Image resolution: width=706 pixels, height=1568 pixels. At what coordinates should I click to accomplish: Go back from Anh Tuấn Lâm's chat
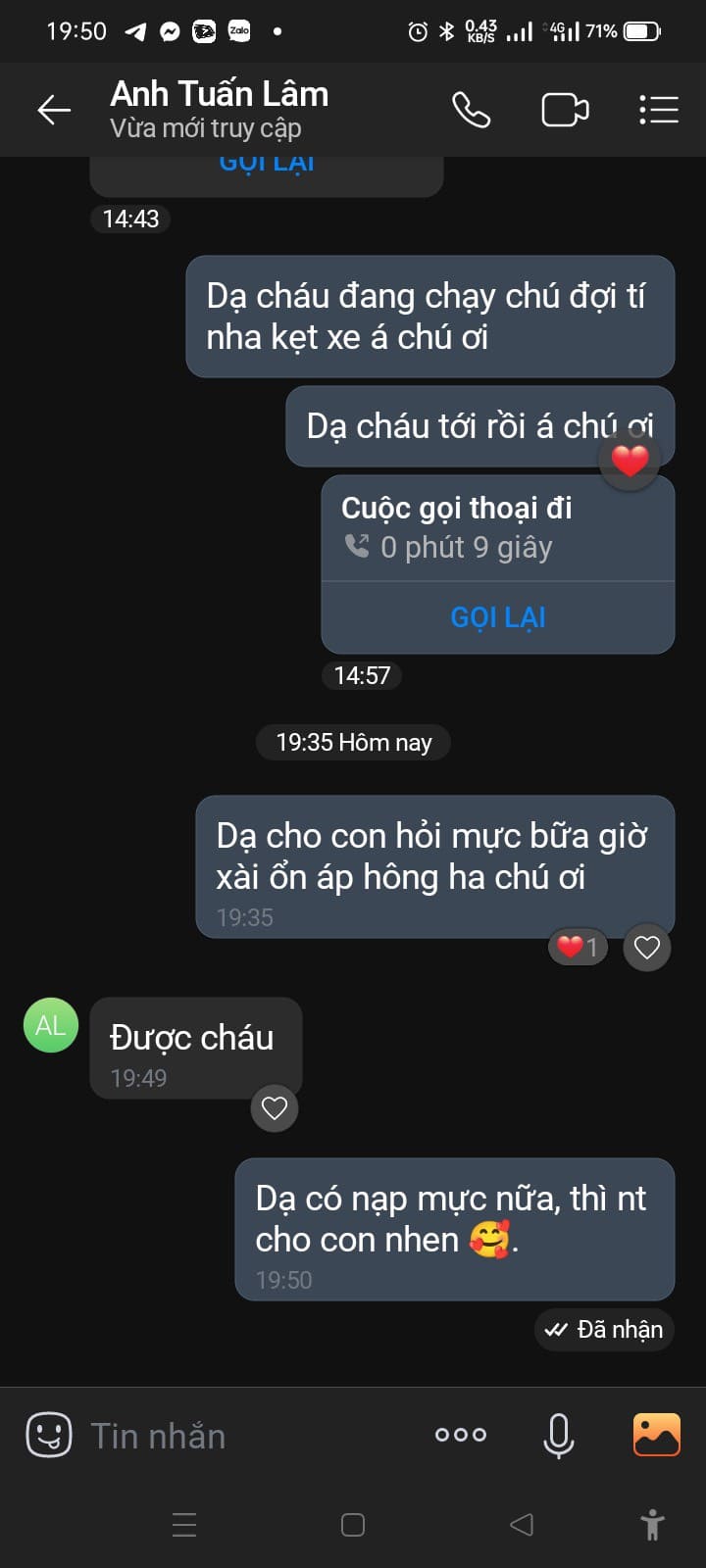(x=54, y=110)
